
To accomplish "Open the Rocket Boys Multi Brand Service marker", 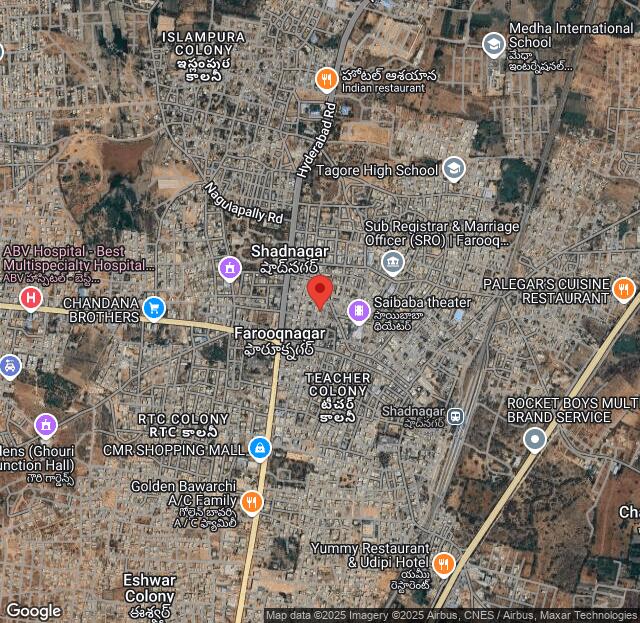I will coord(535,438).
